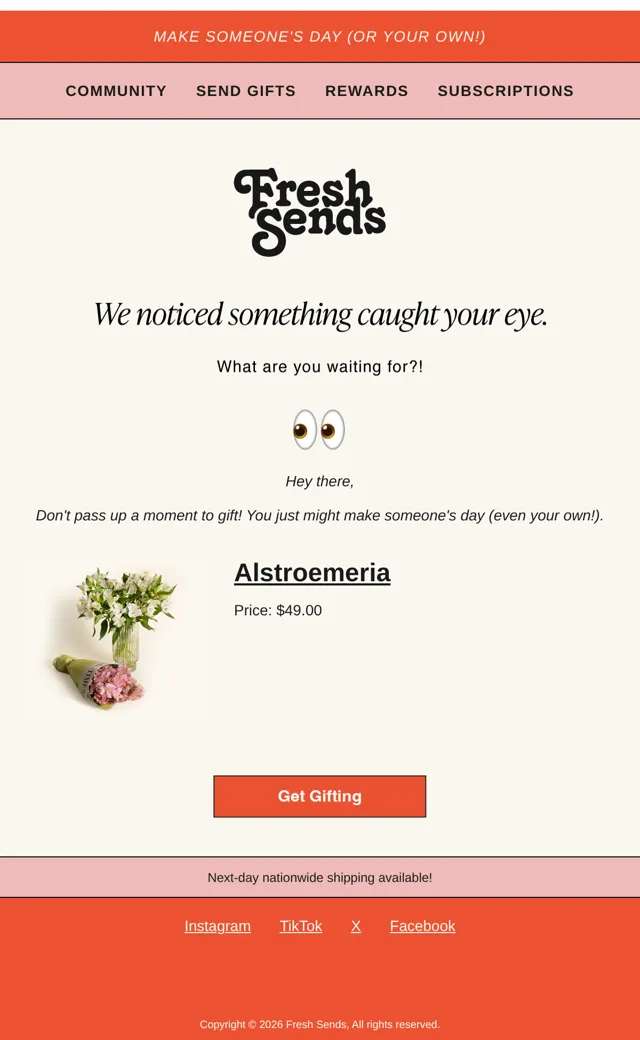Visit the TikTok page
Screen dimensions: 640x1040
301,926
